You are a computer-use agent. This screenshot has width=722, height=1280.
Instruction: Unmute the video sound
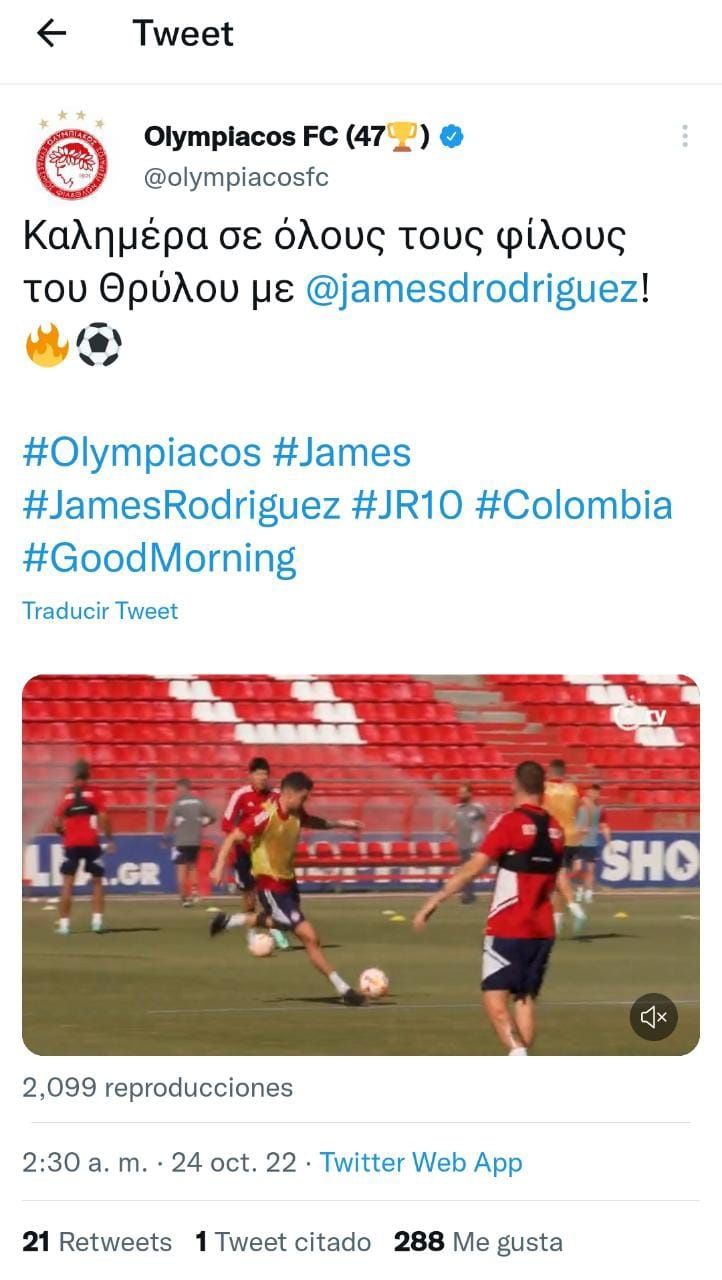click(654, 1018)
